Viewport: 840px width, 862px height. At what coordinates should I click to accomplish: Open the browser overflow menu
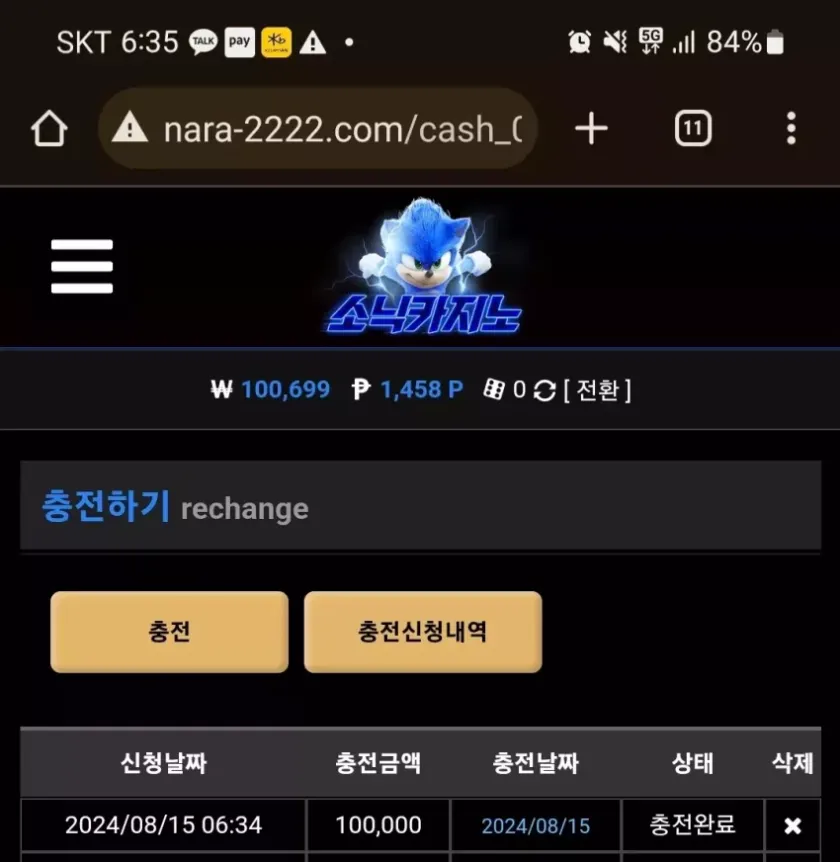(791, 129)
